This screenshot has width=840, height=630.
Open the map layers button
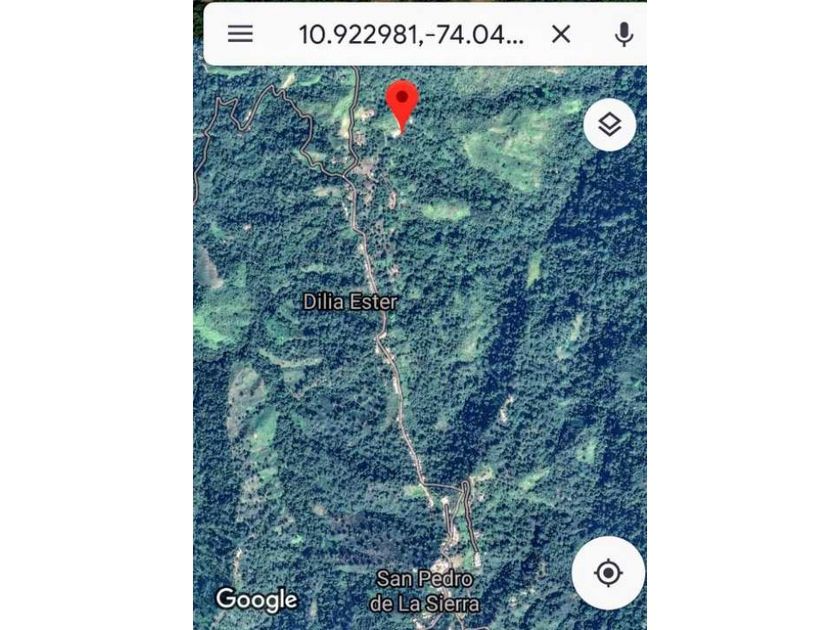(x=610, y=125)
